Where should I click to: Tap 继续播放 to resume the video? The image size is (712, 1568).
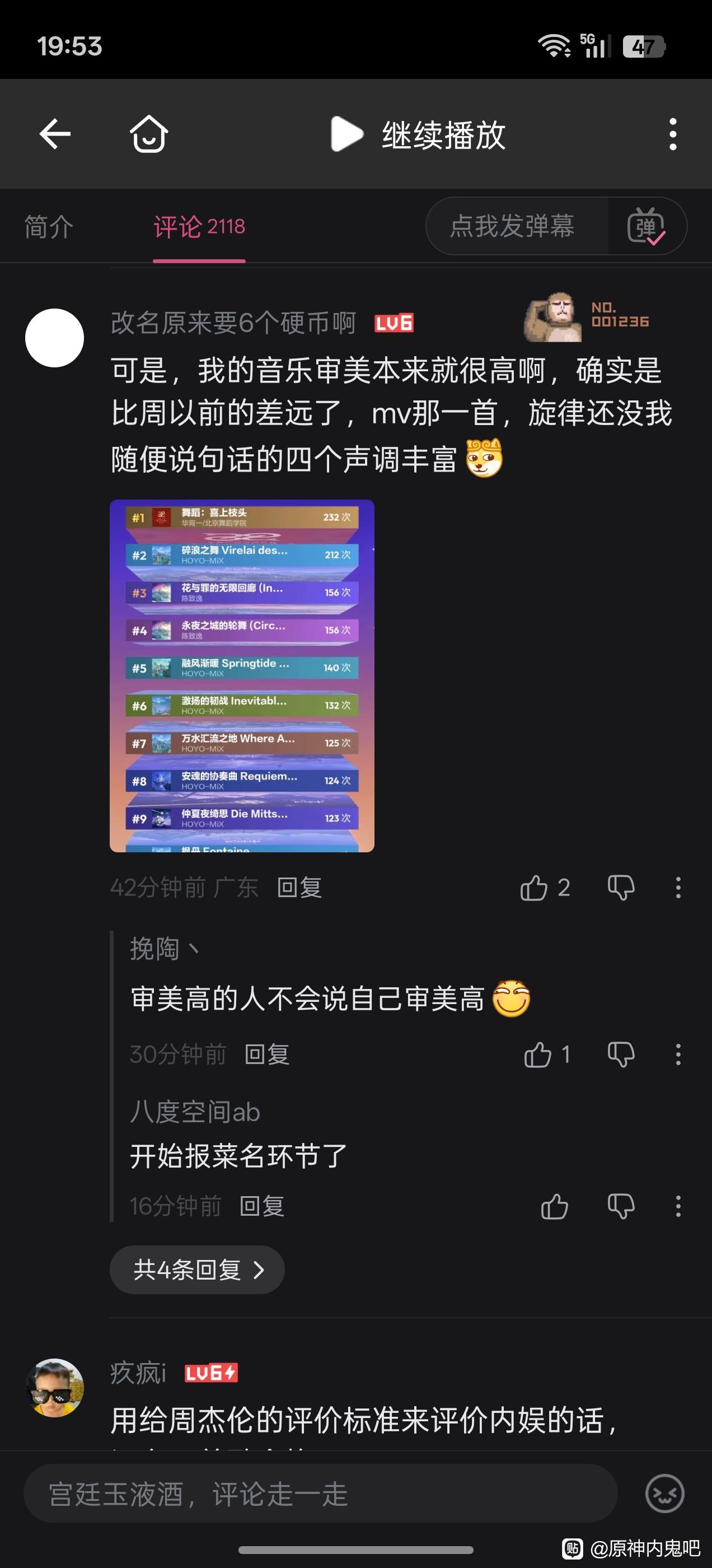tap(419, 134)
